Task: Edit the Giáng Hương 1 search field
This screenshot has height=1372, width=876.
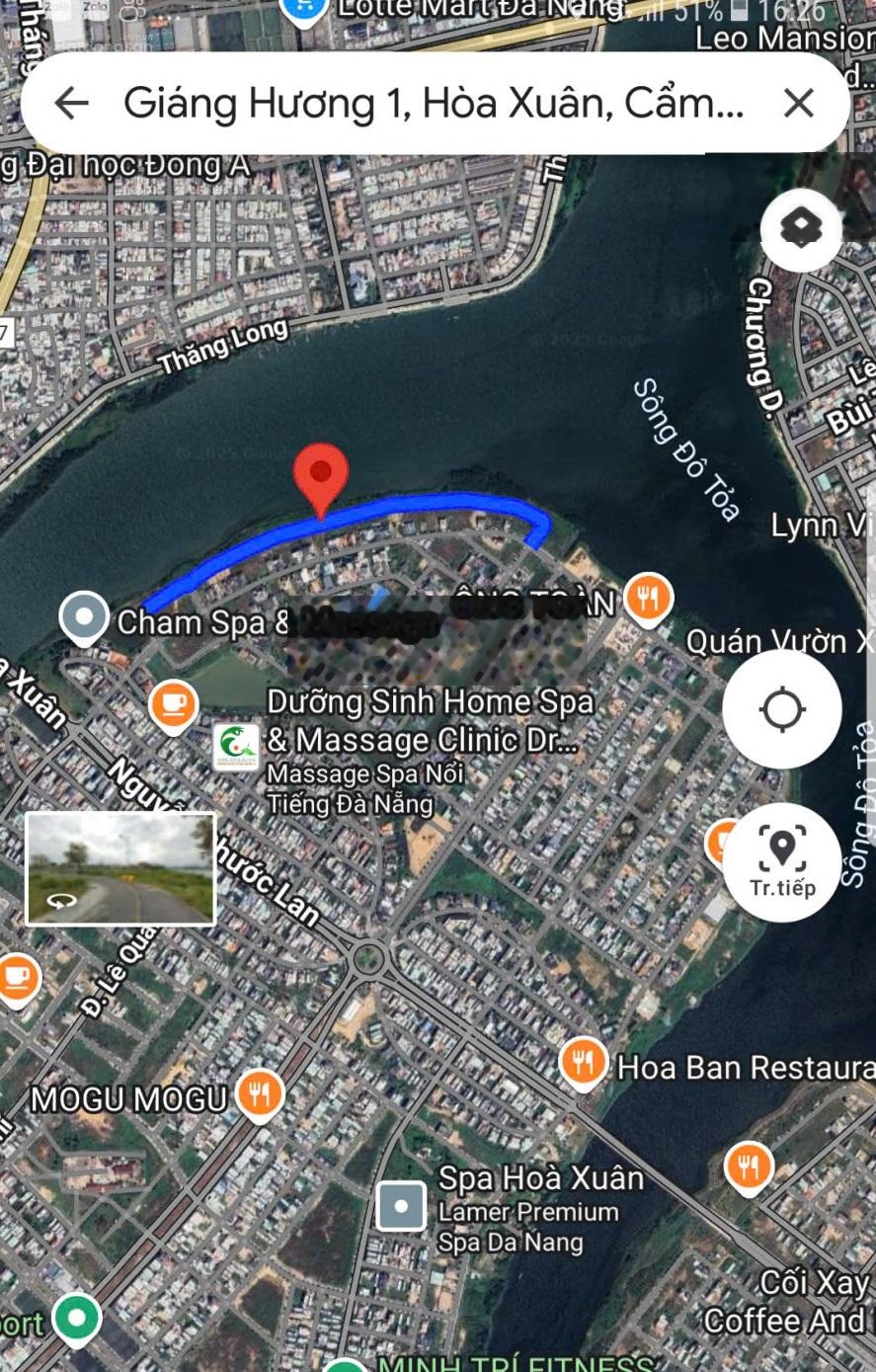Action: [x=433, y=103]
